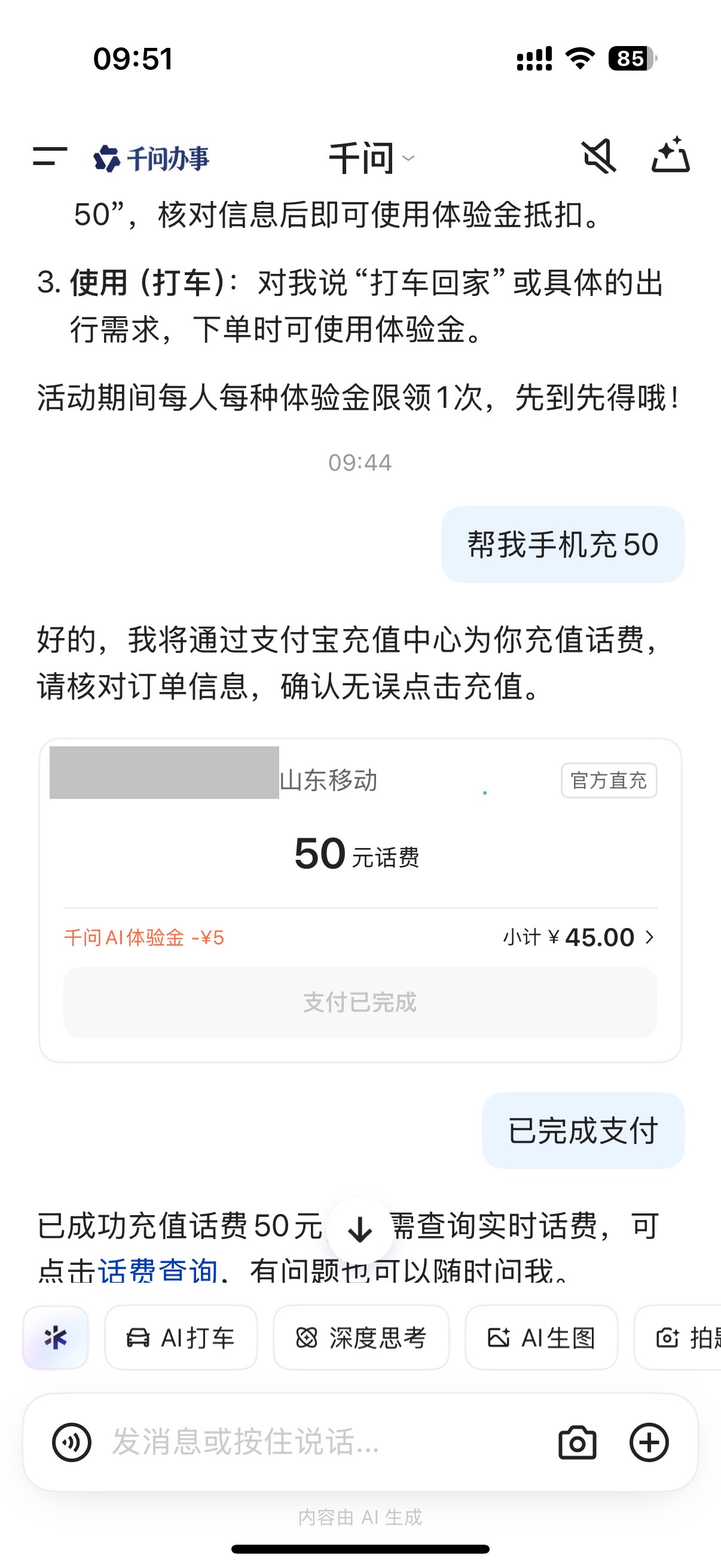
Task: Expand the 千问 model dropdown
Action: pos(371,158)
